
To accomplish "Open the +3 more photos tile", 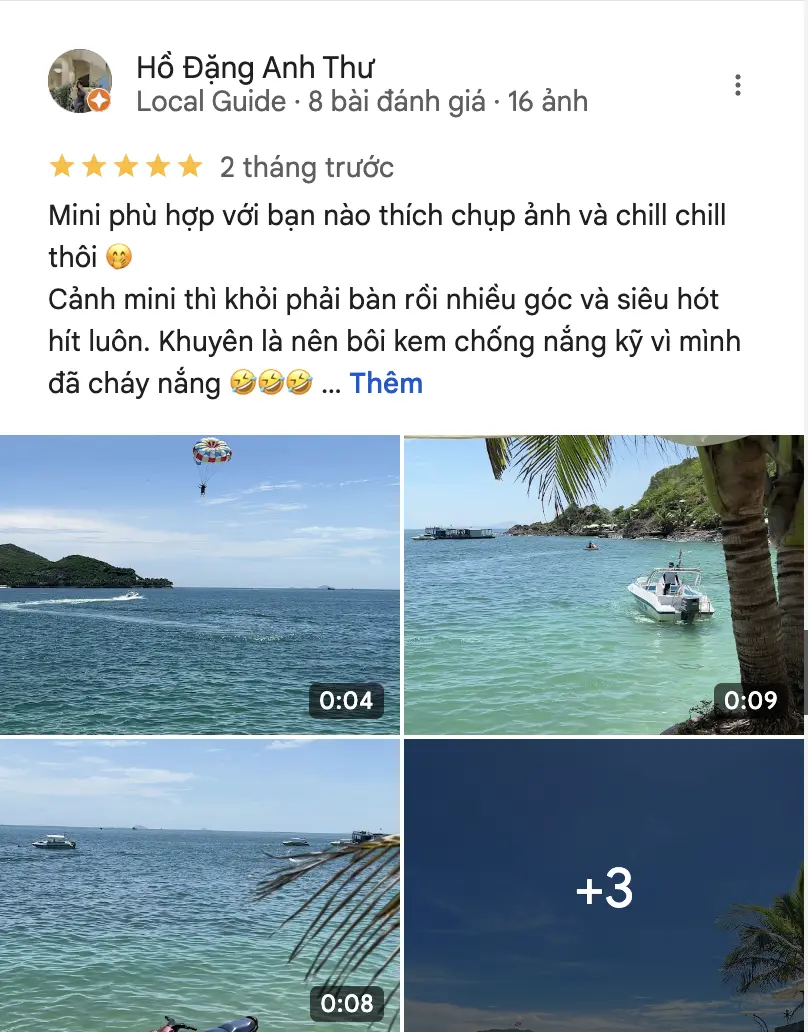I will (x=604, y=887).
